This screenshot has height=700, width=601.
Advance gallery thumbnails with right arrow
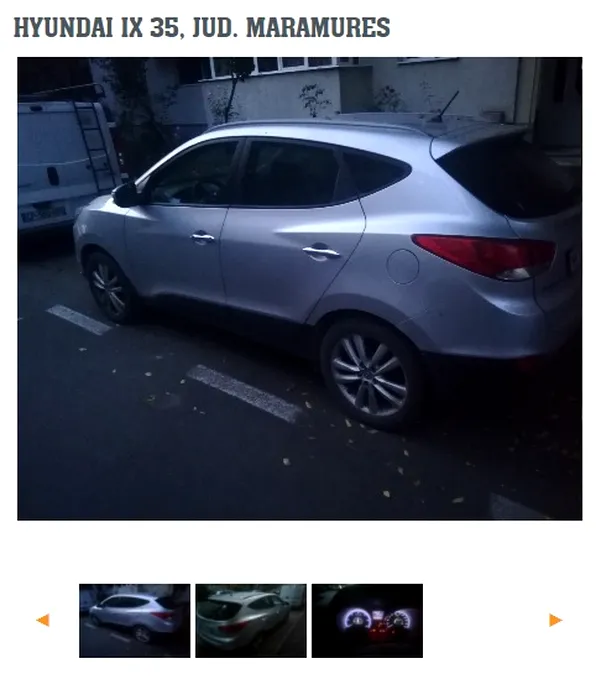(x=555, y=620)
